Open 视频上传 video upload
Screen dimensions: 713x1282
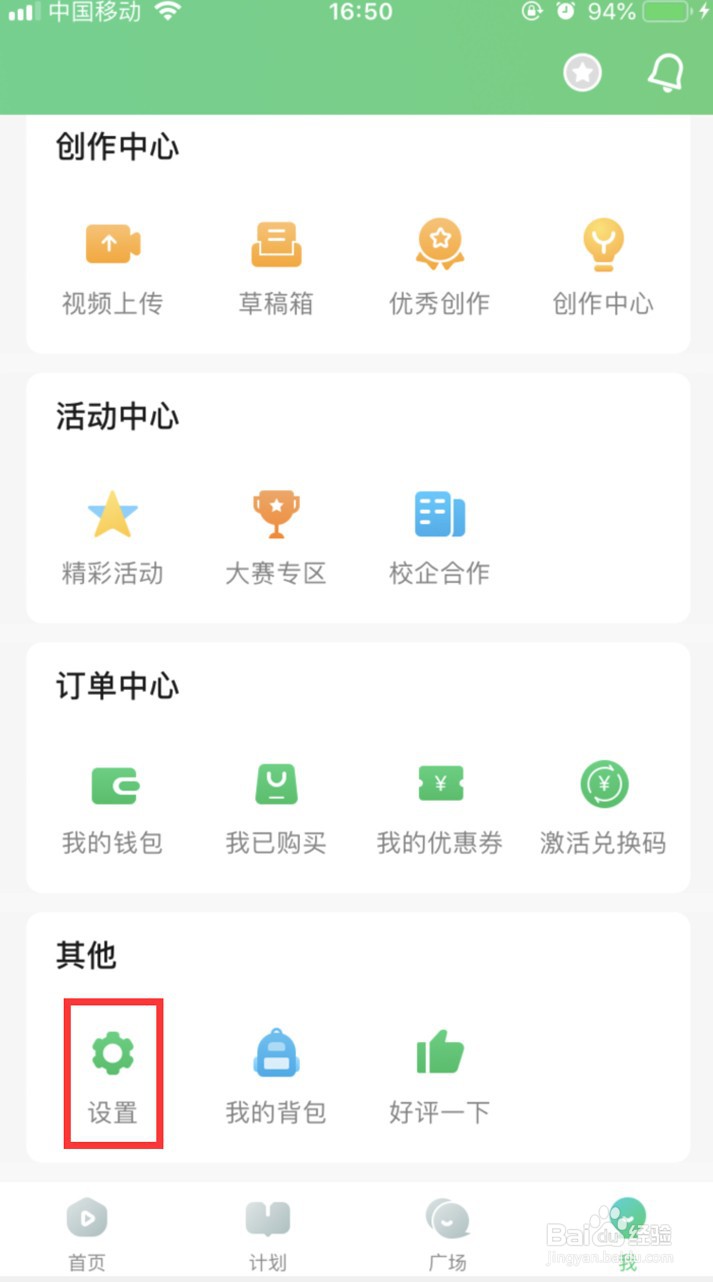tap(112, 267)
